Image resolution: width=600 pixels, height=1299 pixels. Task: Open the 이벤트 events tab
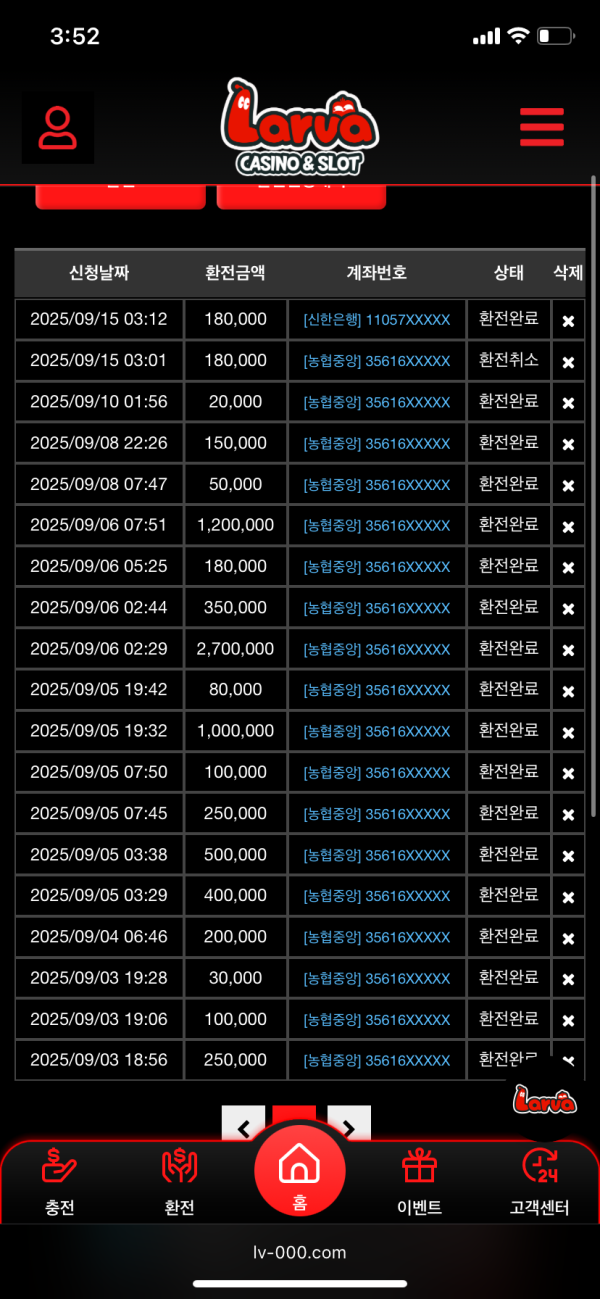(419, 1183)
